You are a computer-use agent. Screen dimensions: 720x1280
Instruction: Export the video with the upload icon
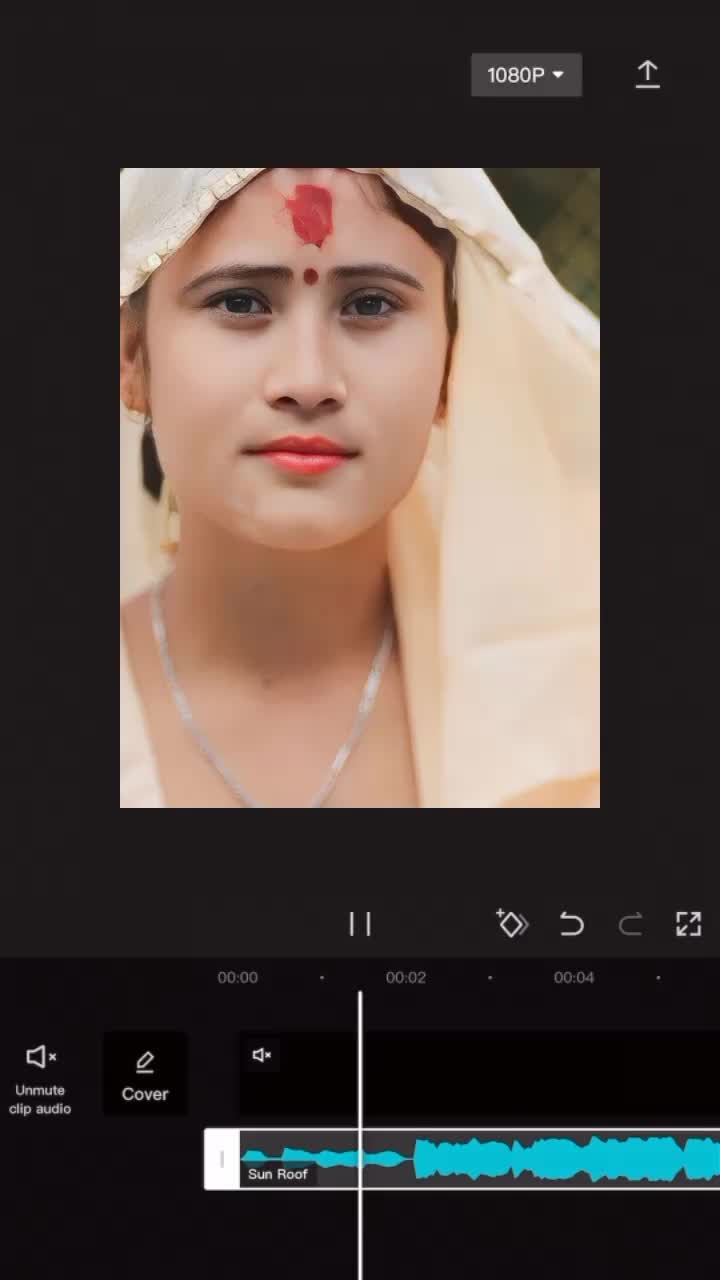pyautogui.click(x=647, y=75)
